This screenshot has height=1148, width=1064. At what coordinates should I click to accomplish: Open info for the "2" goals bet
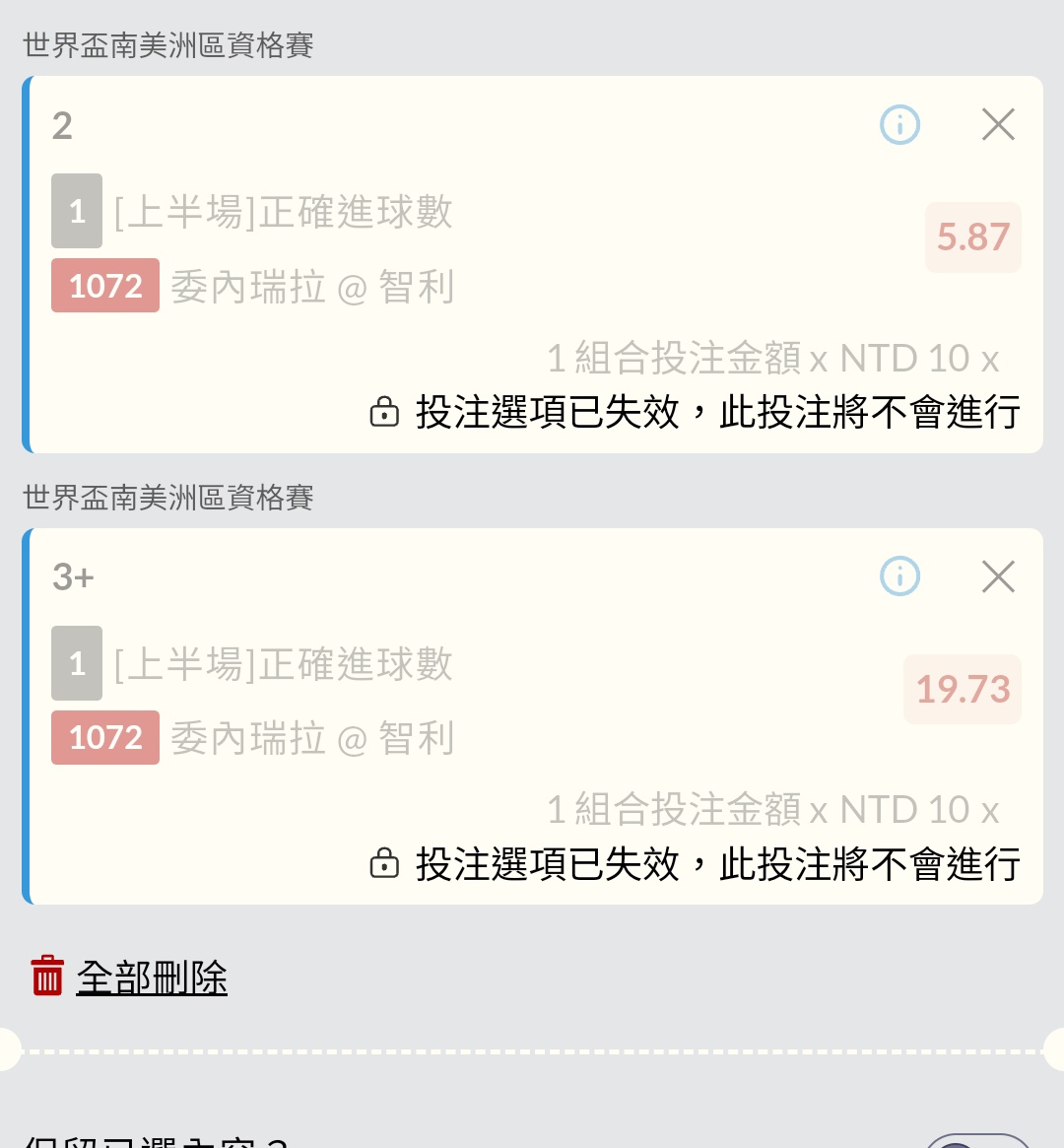click(x=899, y=125)
